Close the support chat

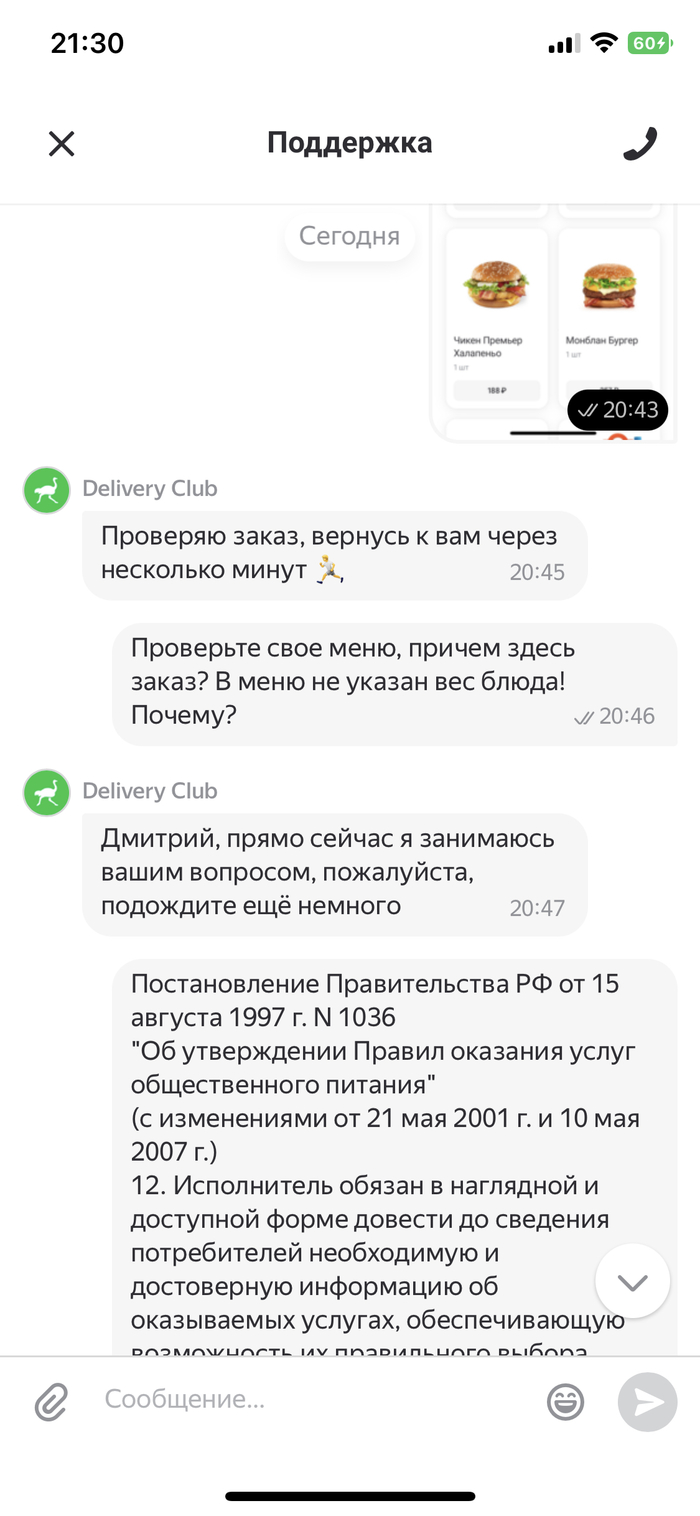pyautogui.click(x=62, y=144)
